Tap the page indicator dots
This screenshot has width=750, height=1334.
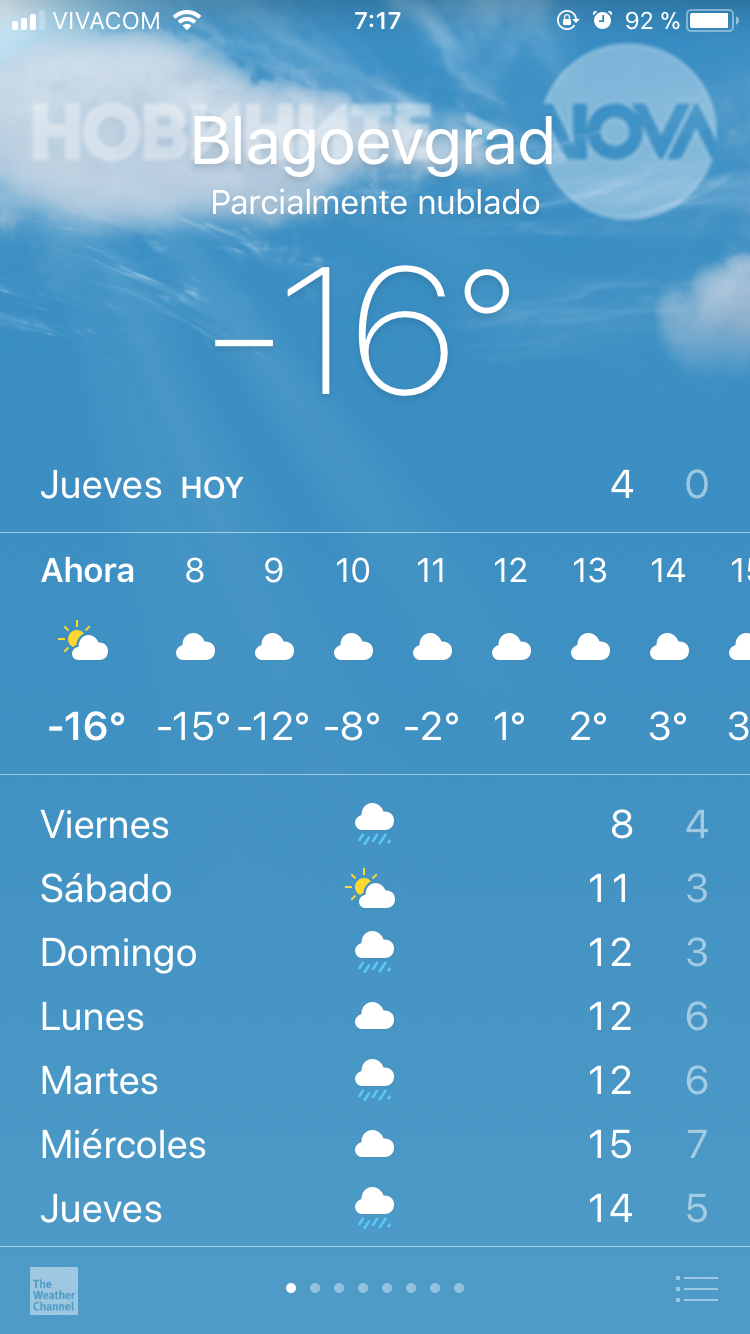coord(375,1288)
